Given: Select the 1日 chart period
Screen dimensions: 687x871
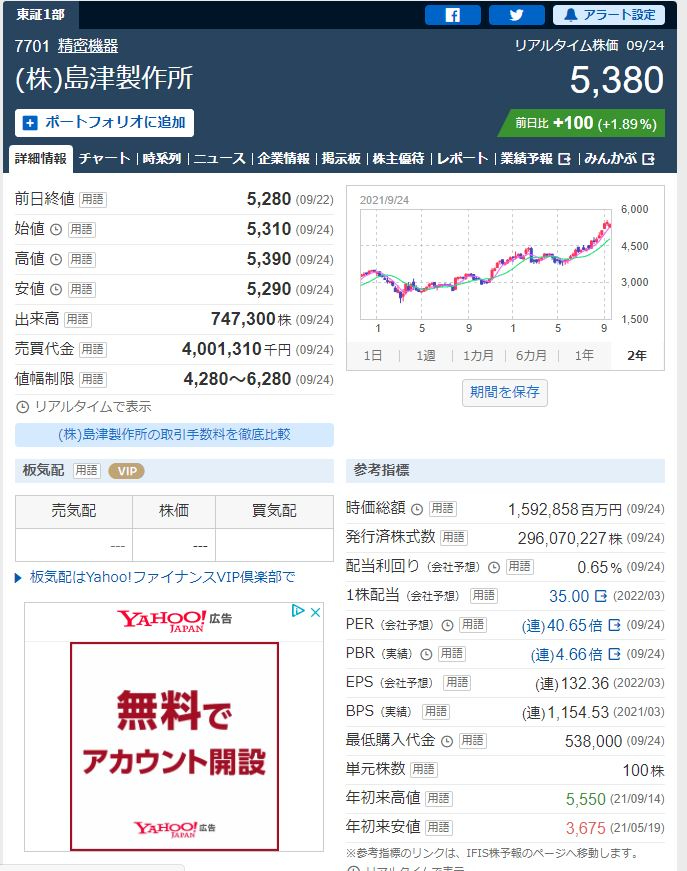Looking at the screenshot, I should [x=372, y=355].
